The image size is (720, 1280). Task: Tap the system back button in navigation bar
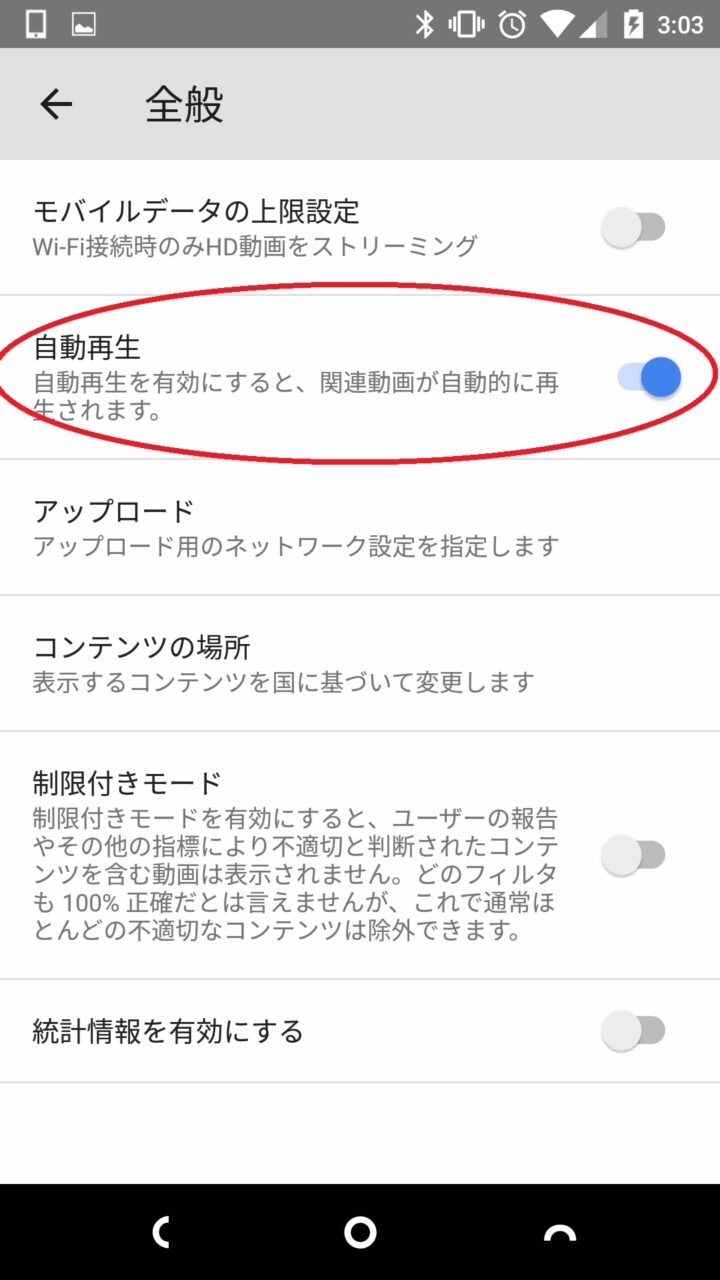point(160,1232)
